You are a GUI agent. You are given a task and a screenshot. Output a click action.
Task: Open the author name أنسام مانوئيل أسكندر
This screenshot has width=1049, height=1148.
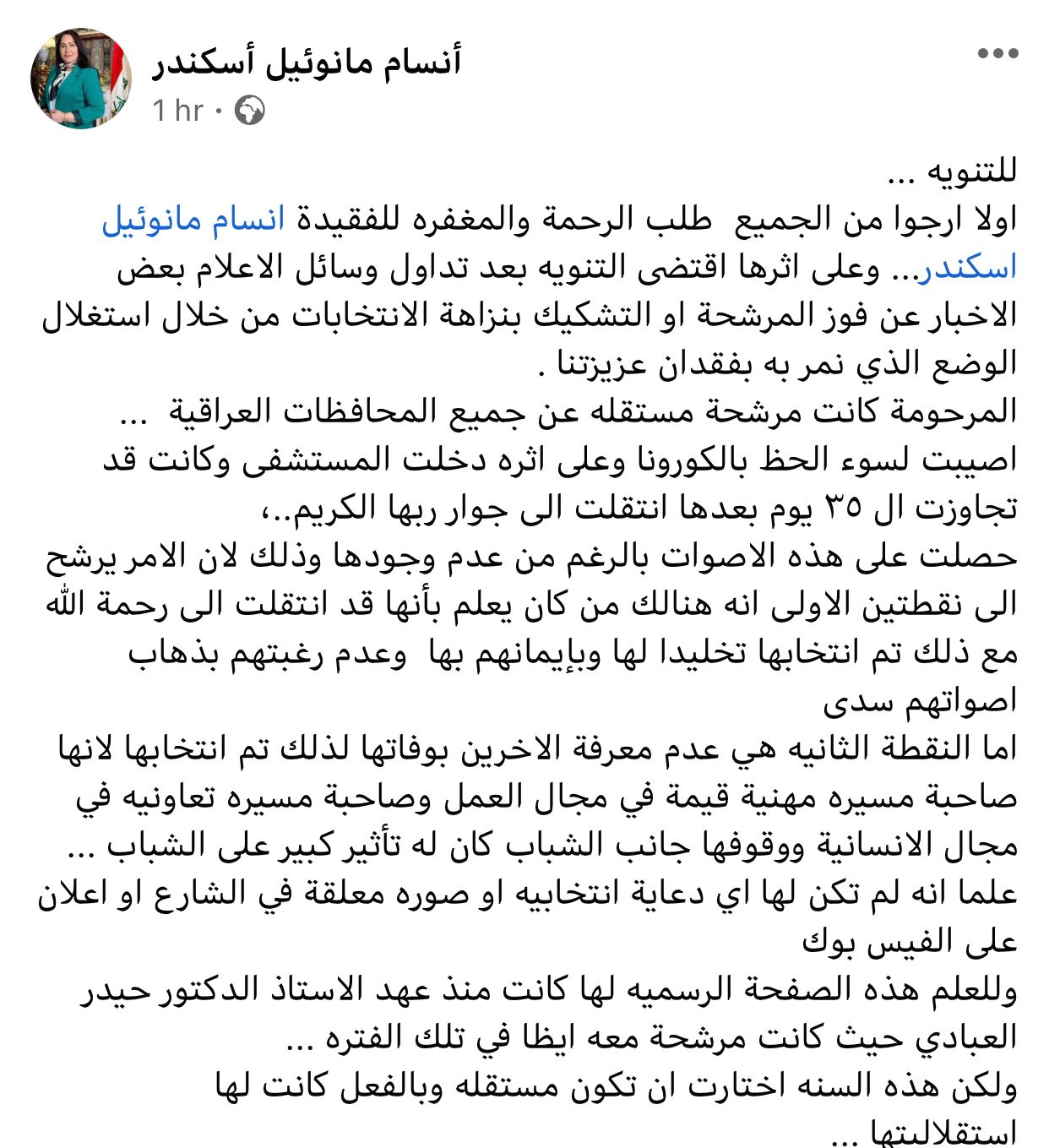pyautogui.click(x=307, y=62)
